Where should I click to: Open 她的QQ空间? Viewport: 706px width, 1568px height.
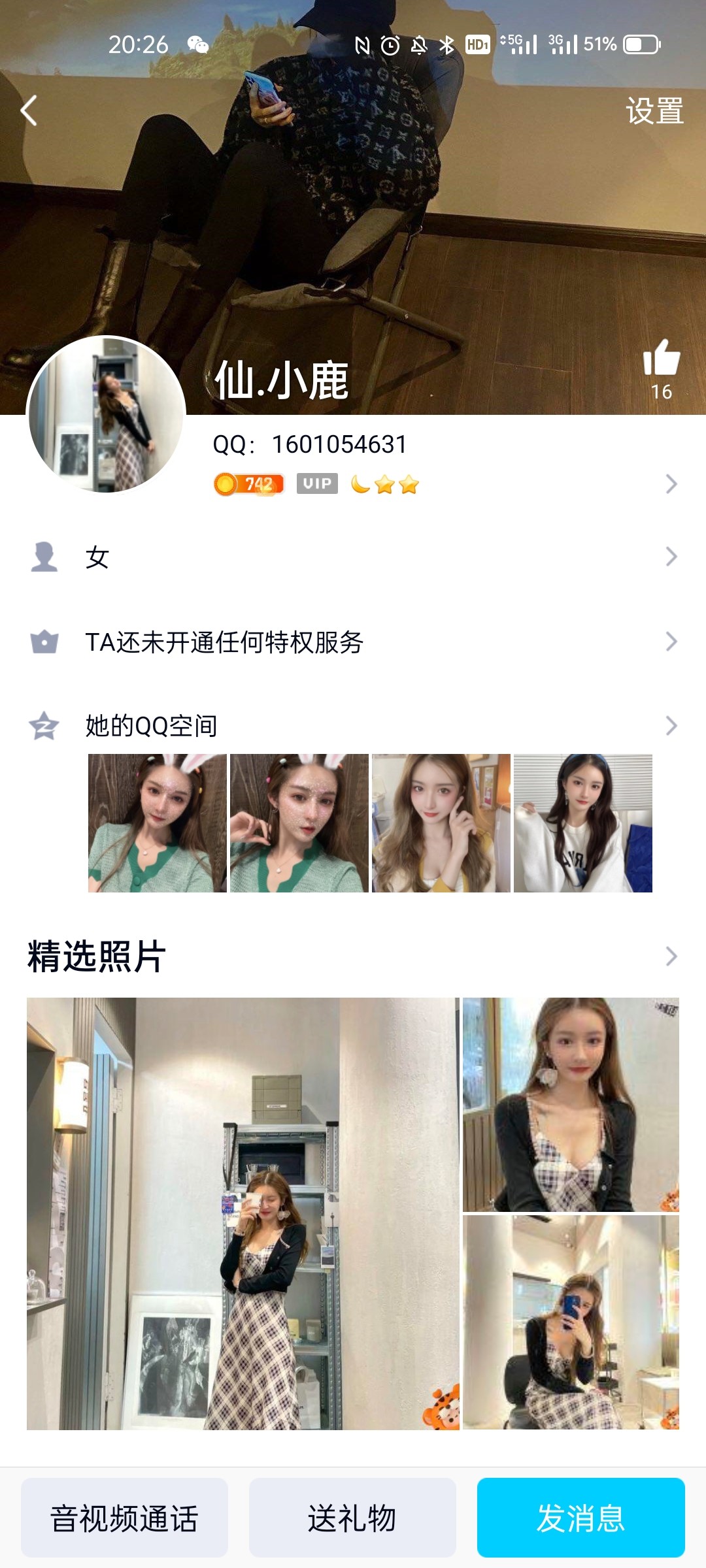353,726
